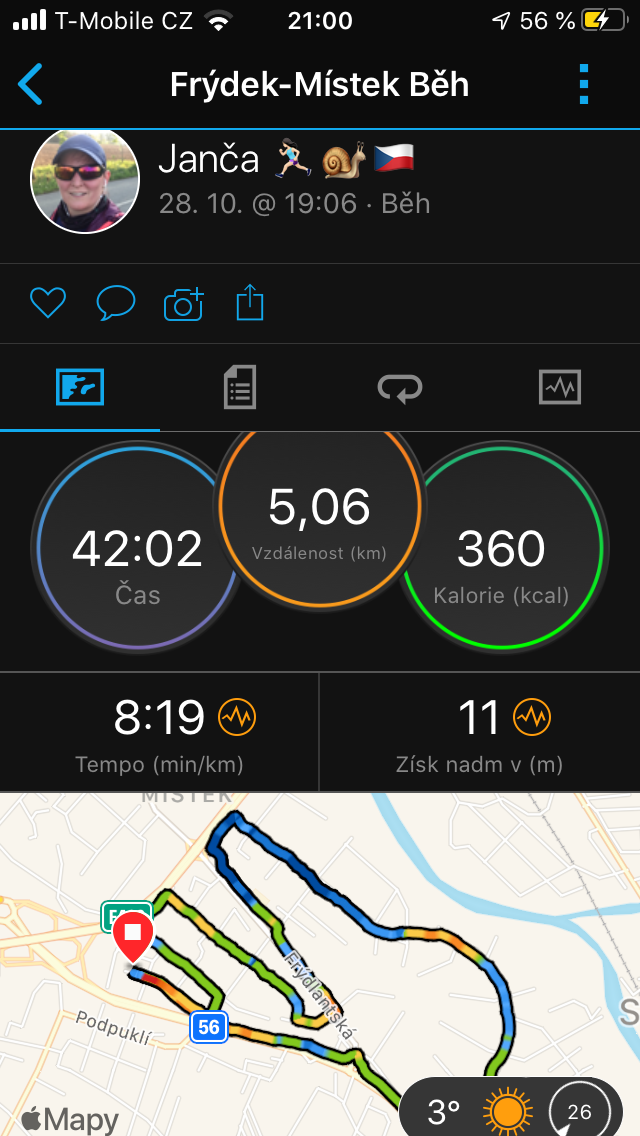Screen dimensions: 640x1136
Task: Open the elevation chart icon beside 11
Action: pyautogui.click(x=532, y=717)
